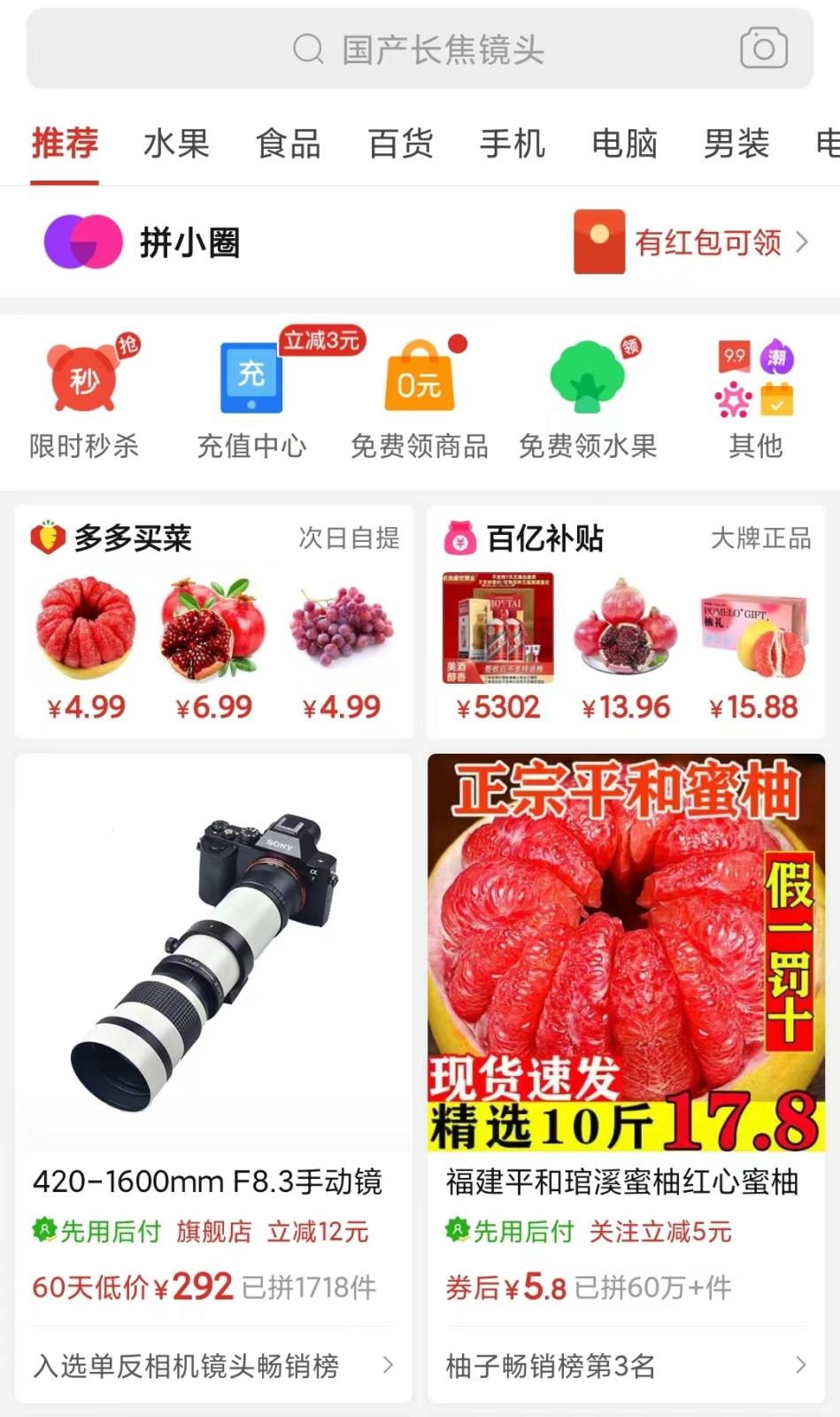Switch to the 水果 tab
This screenshot has width=840, height=1417.
click(177, 143)
